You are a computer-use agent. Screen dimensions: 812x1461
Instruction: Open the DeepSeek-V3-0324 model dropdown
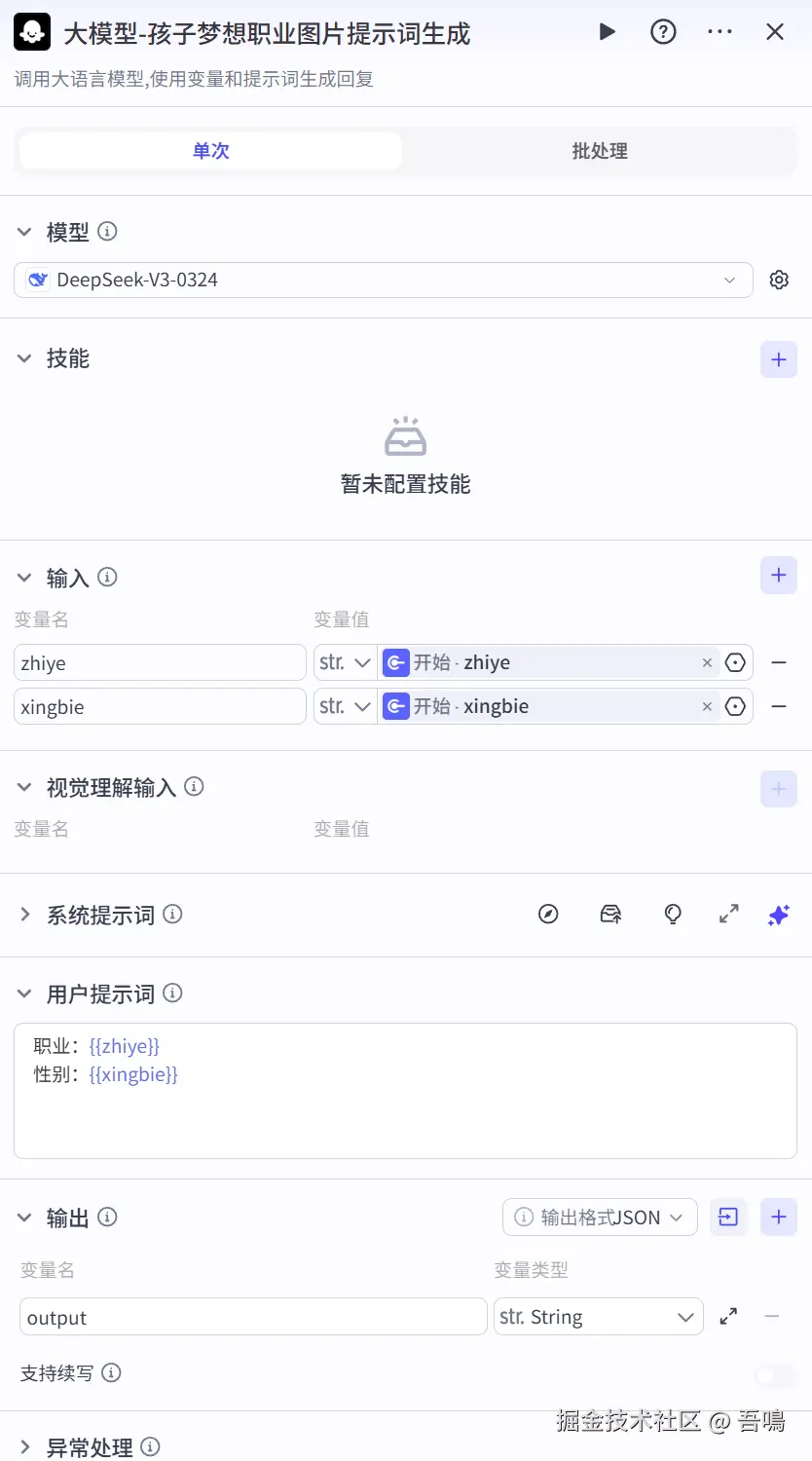(384, 281)
